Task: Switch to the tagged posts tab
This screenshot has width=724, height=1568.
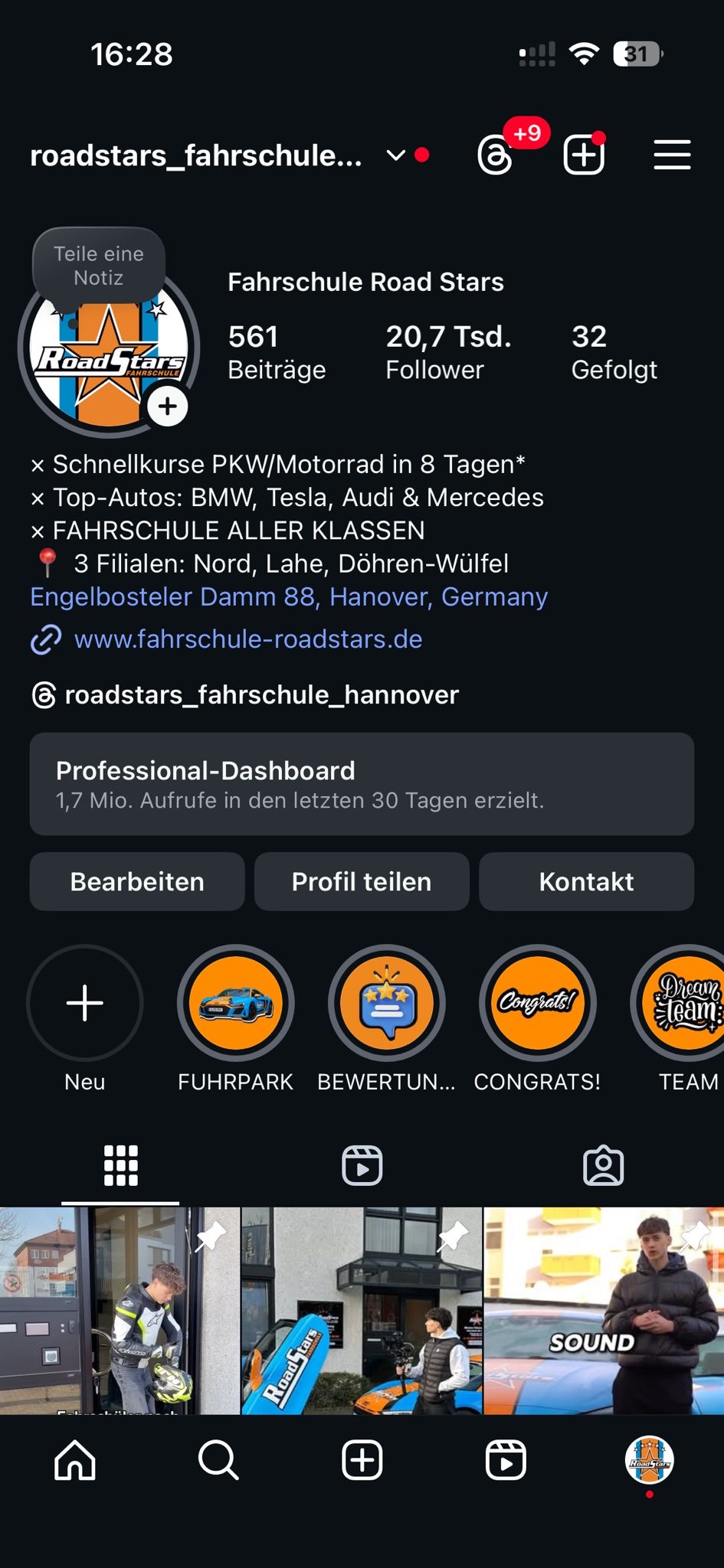Action: 603,1166
